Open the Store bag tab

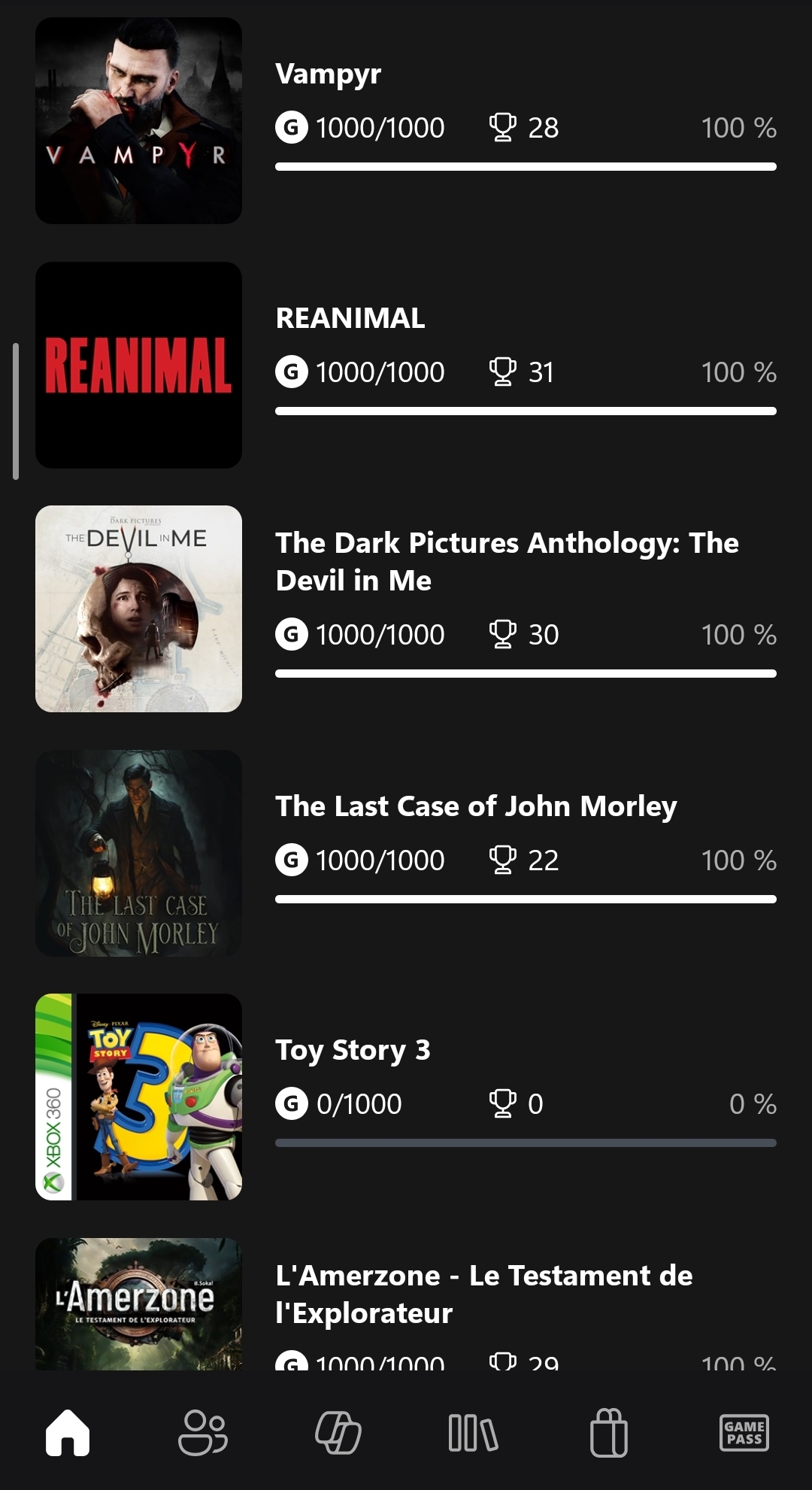[x=608, y=1433]
